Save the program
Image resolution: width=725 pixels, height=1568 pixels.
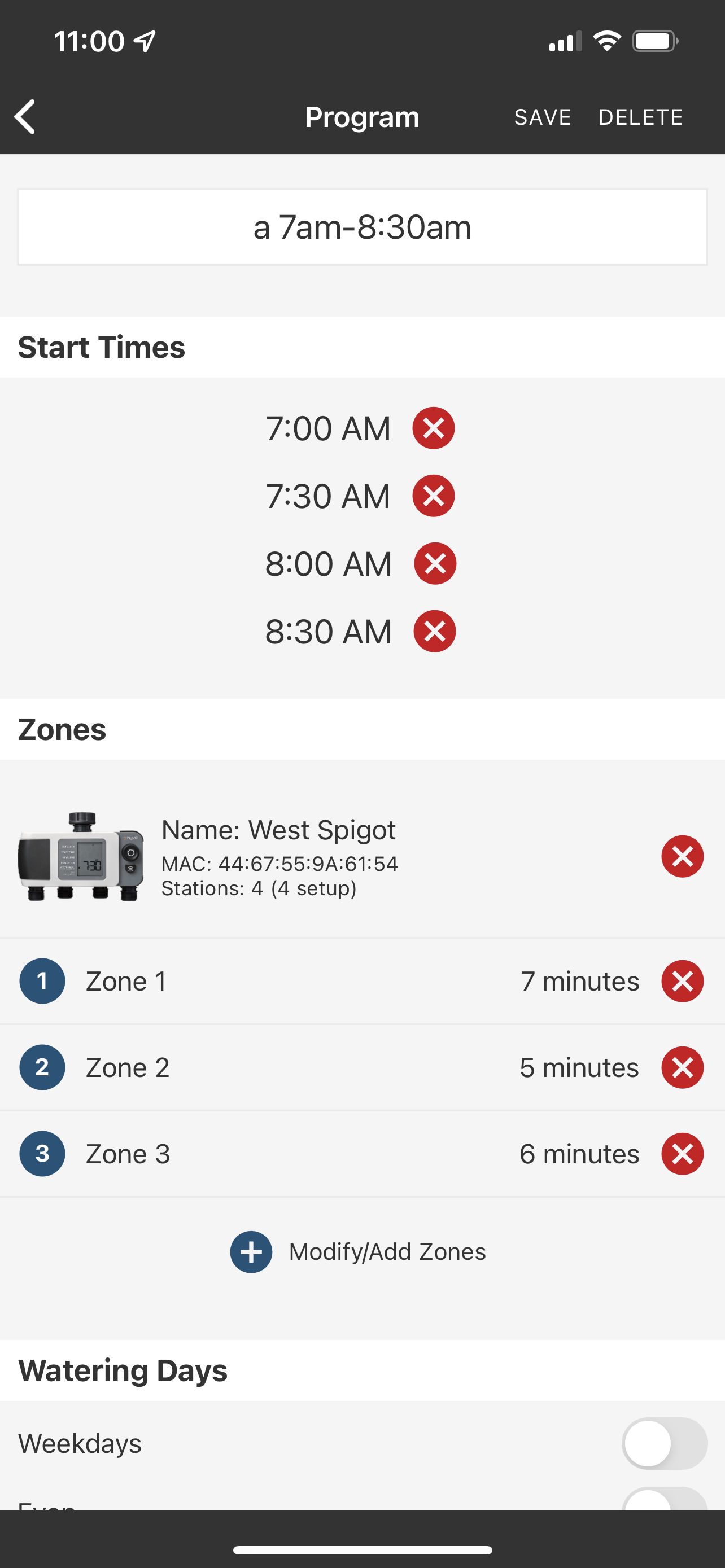543,117
